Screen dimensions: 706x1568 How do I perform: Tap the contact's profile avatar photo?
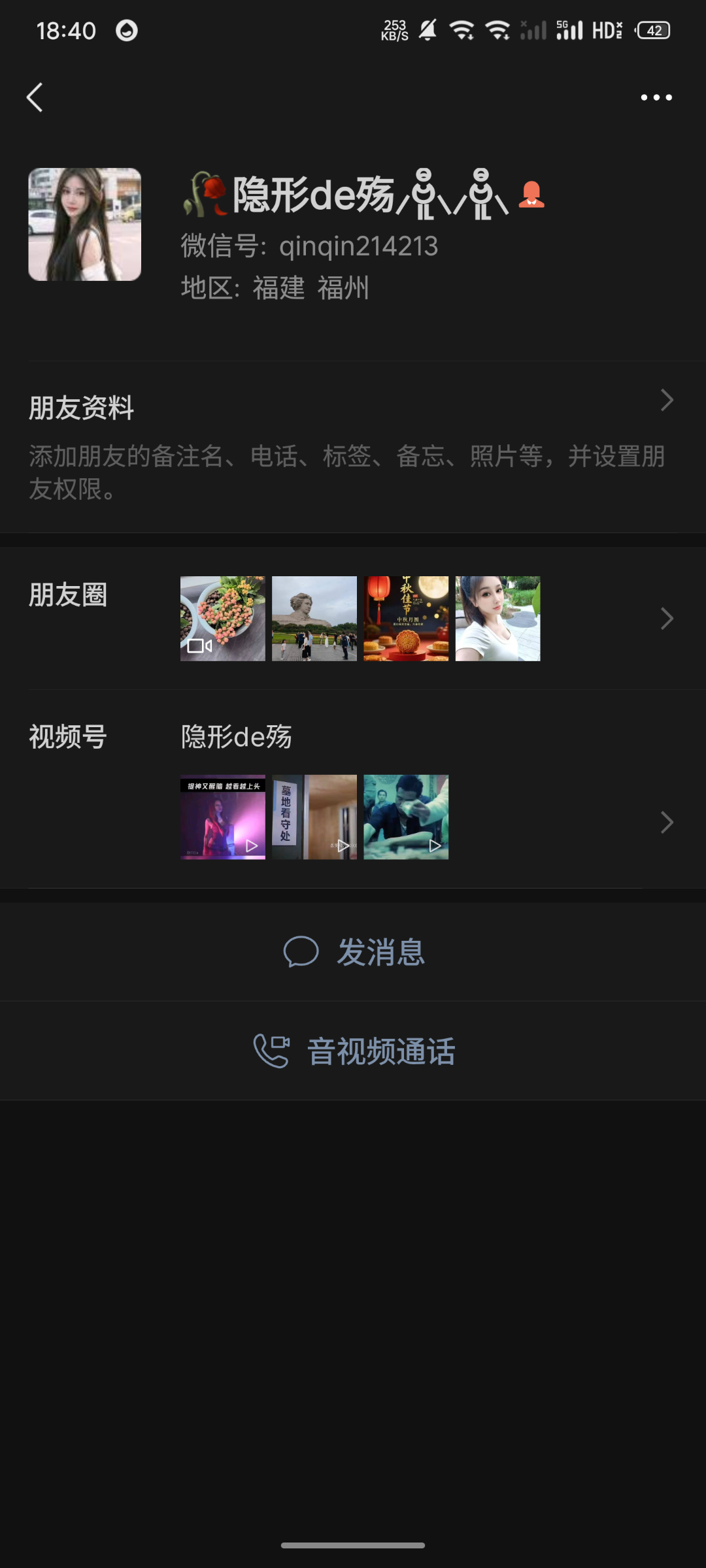click(84, 223)
